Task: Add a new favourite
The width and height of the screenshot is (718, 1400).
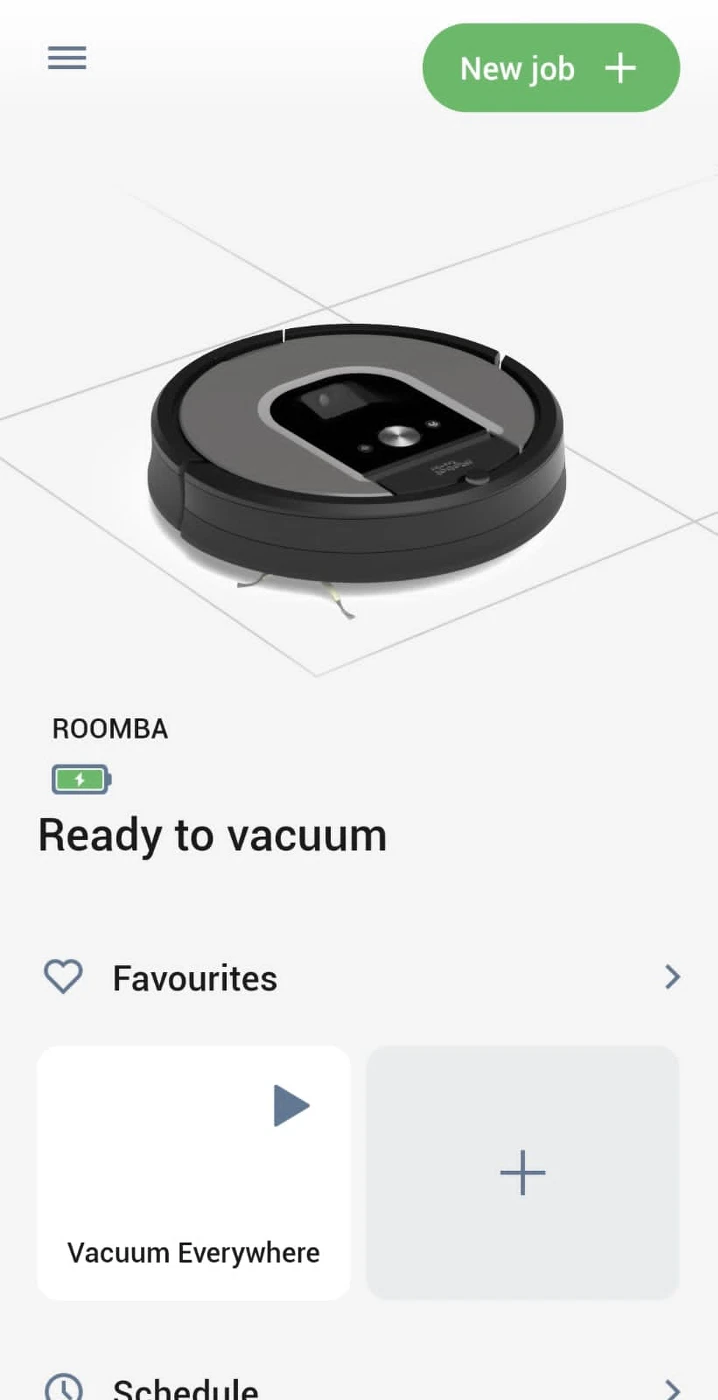Action: (x=523, y=1172)
